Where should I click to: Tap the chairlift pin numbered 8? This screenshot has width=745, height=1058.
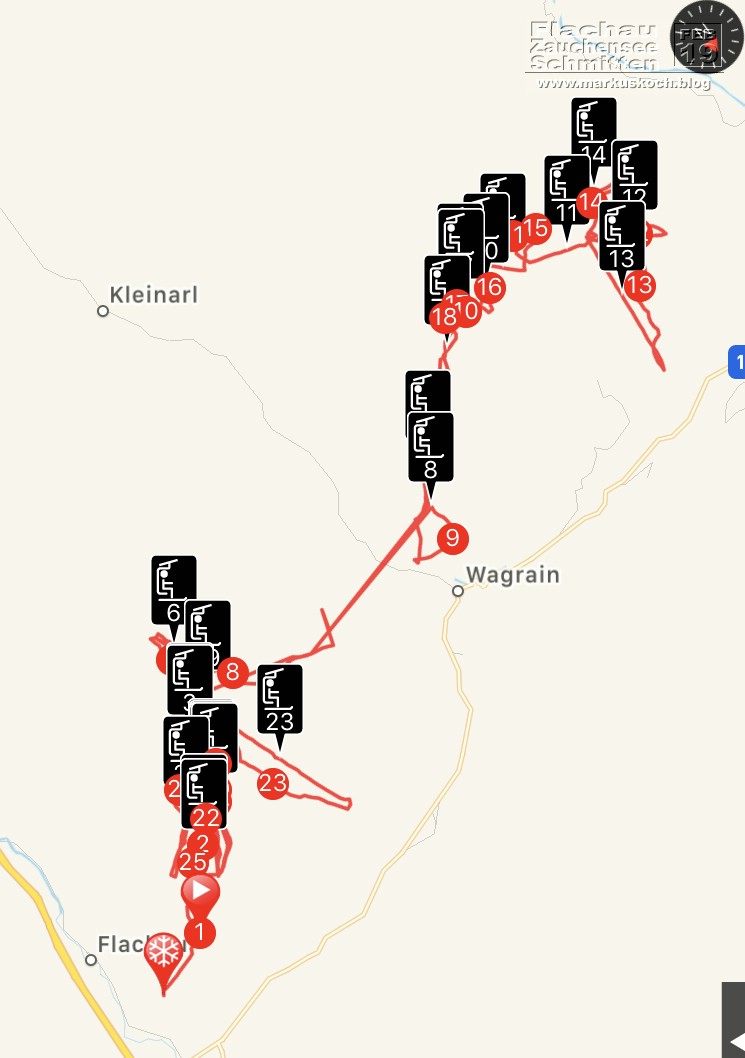click(430, 448)
